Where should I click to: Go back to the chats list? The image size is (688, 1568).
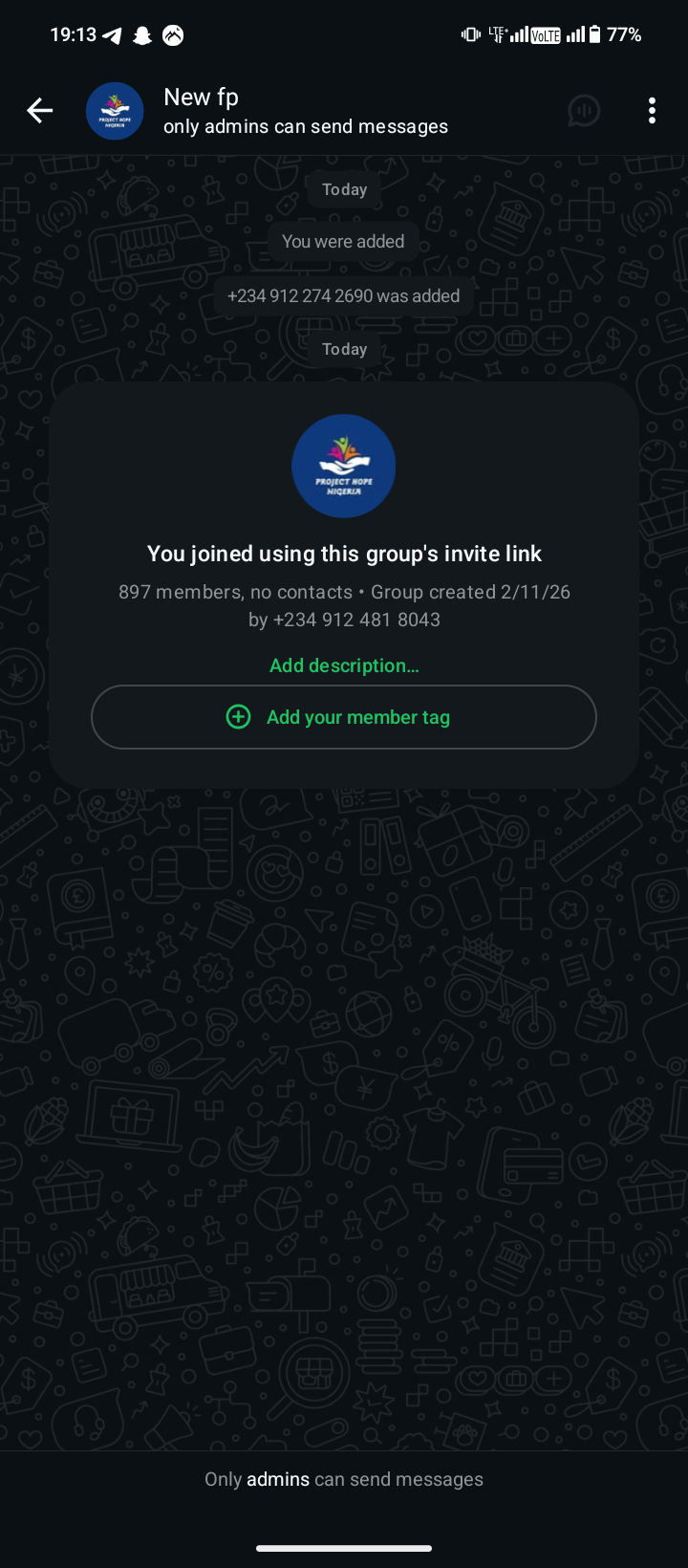[x=40, y=111]
